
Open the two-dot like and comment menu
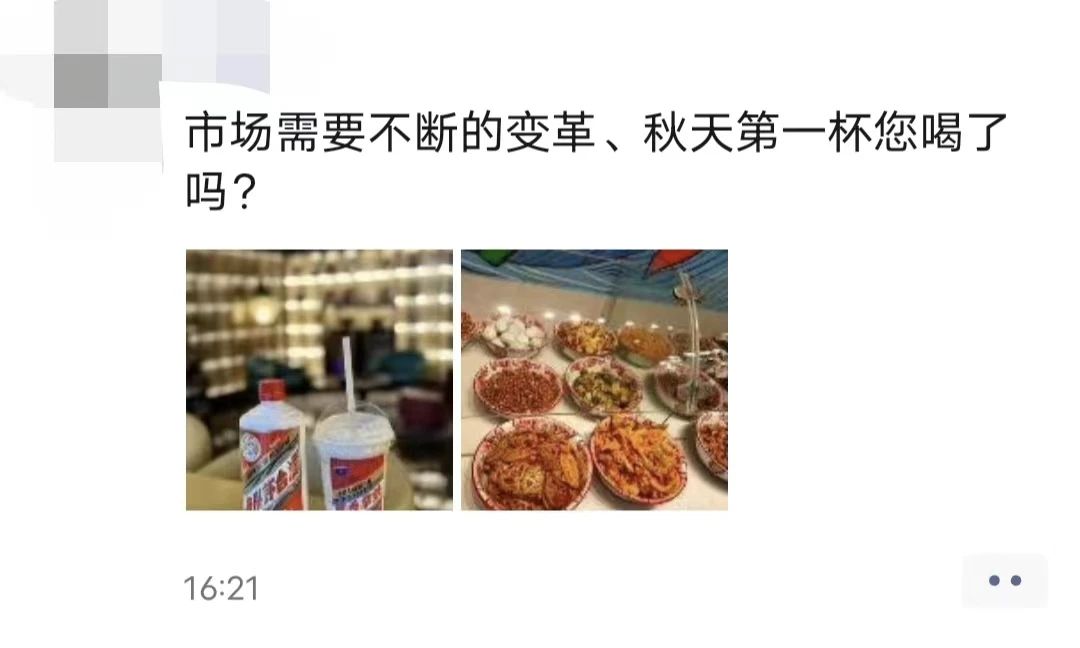pyautogui.click(x=1004, y=581)
